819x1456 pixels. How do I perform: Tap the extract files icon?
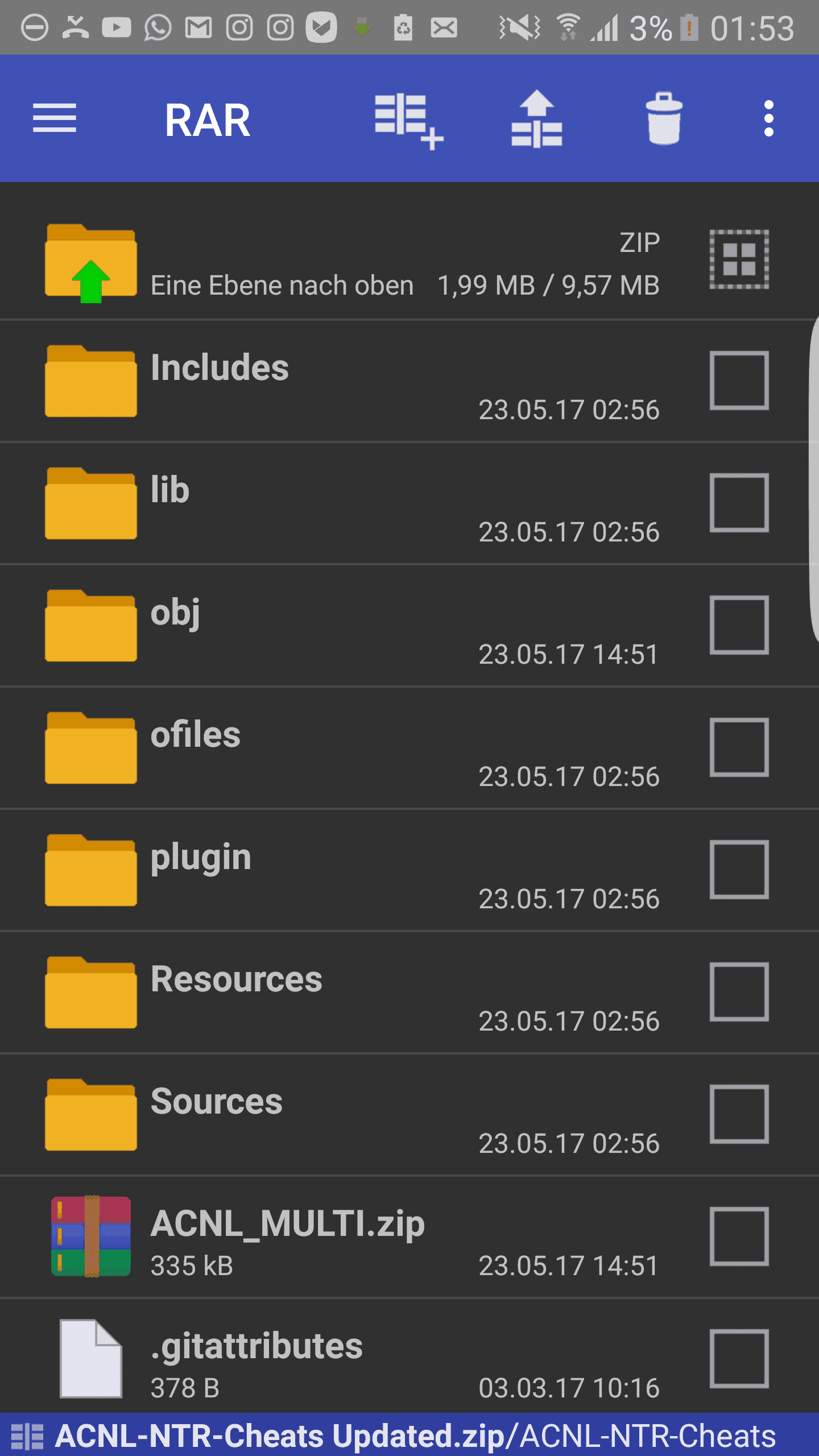click(x=537, y=118)
